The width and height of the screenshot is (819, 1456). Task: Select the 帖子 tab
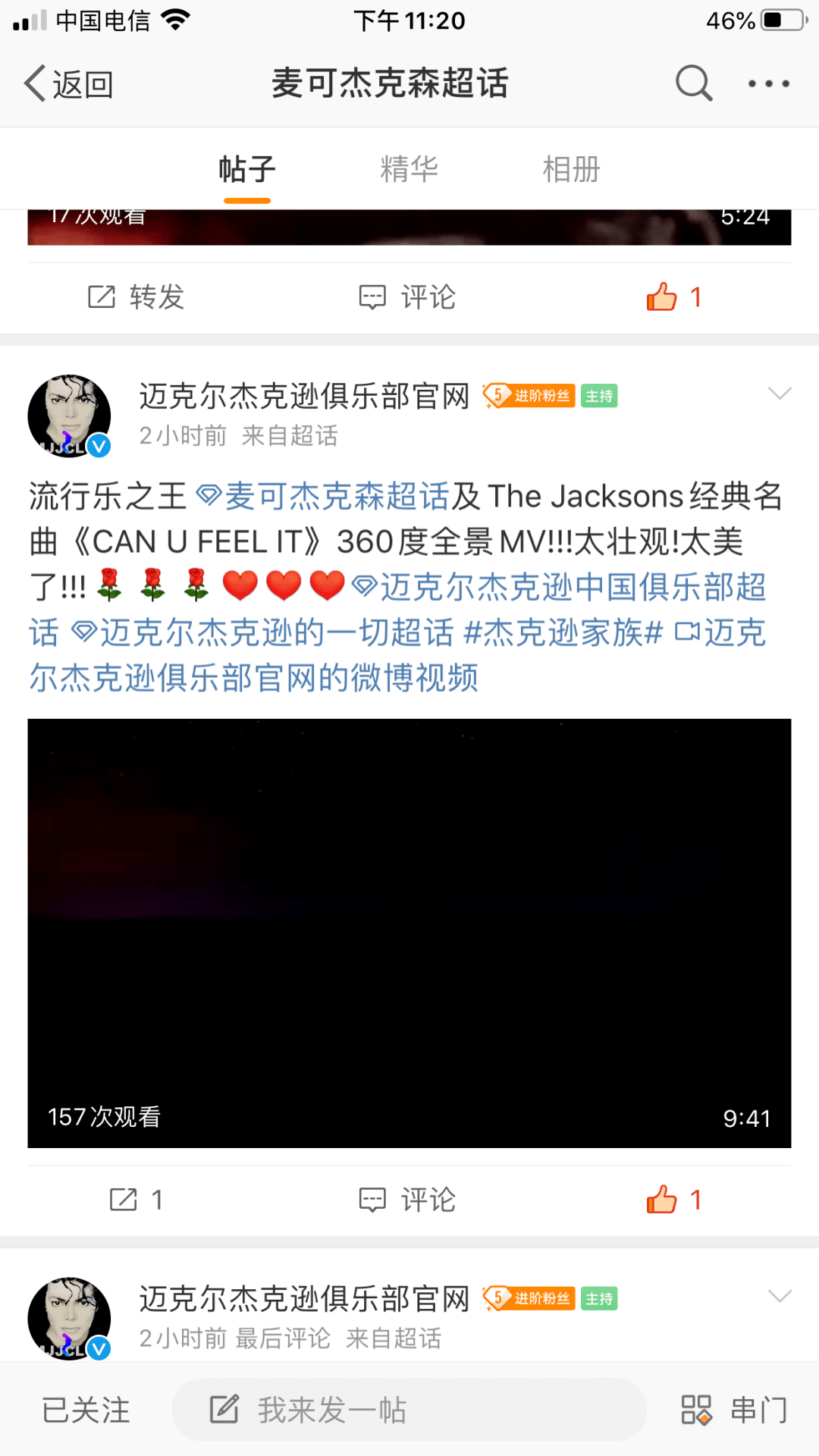point(246,169)
